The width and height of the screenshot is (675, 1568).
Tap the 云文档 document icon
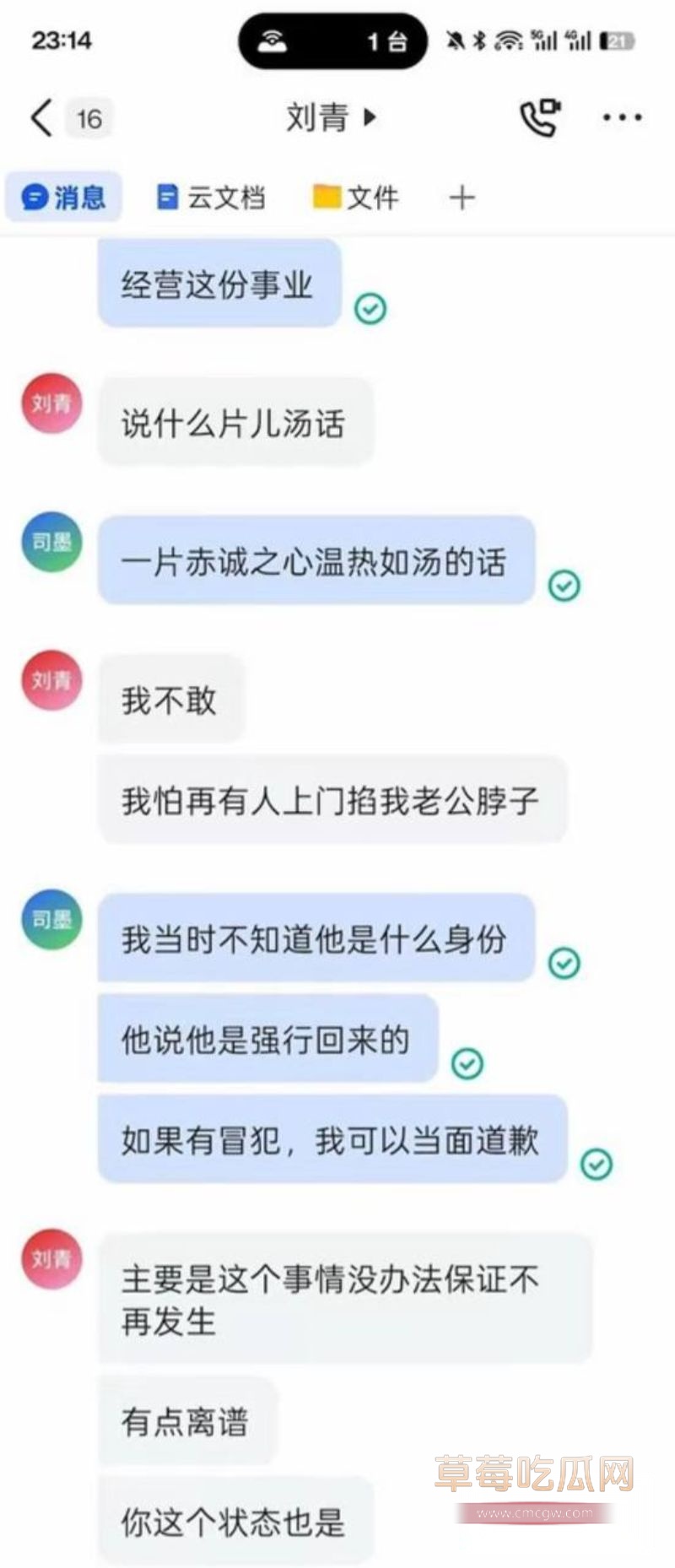166,197
